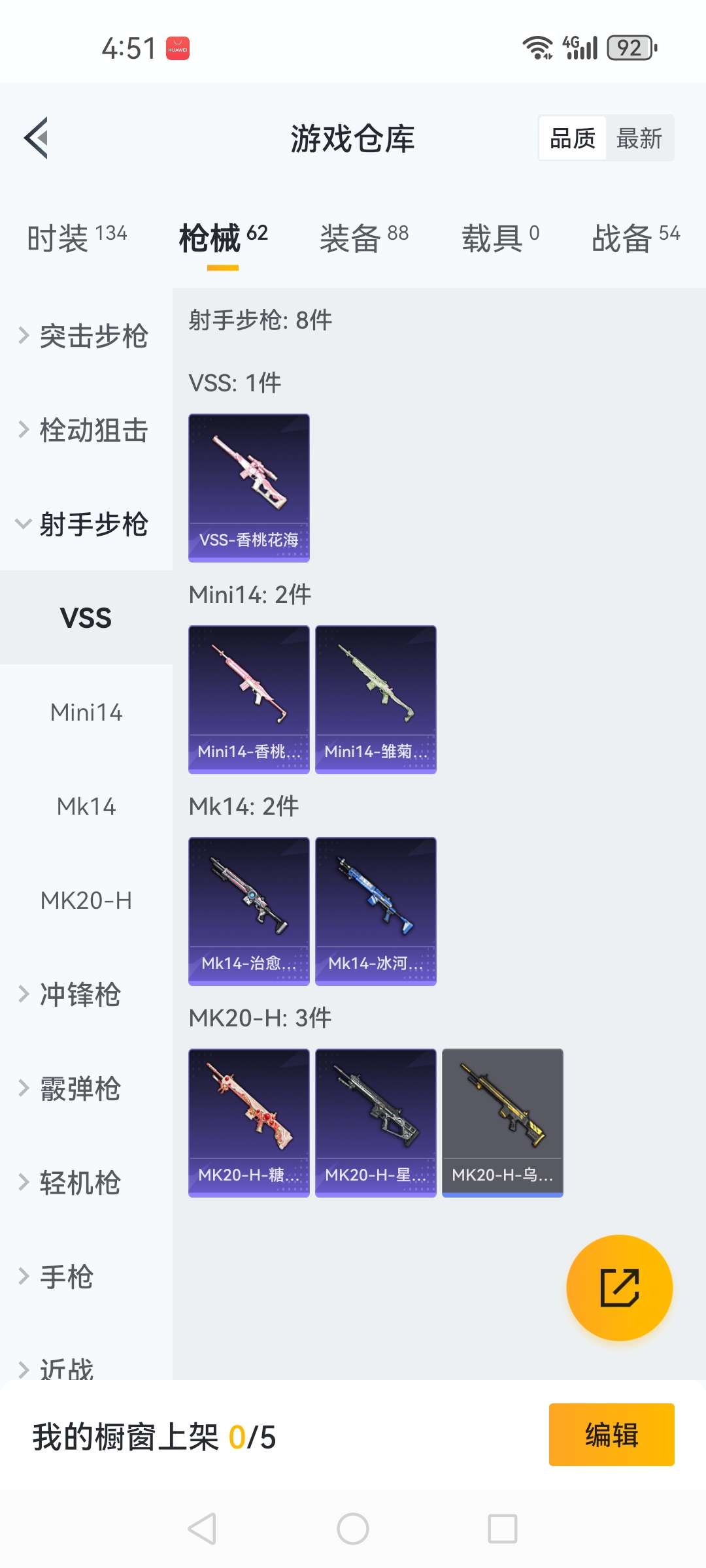Open the 载具 tab
The width and height of the screenshot is (706, 1568).
pos(501,237)
